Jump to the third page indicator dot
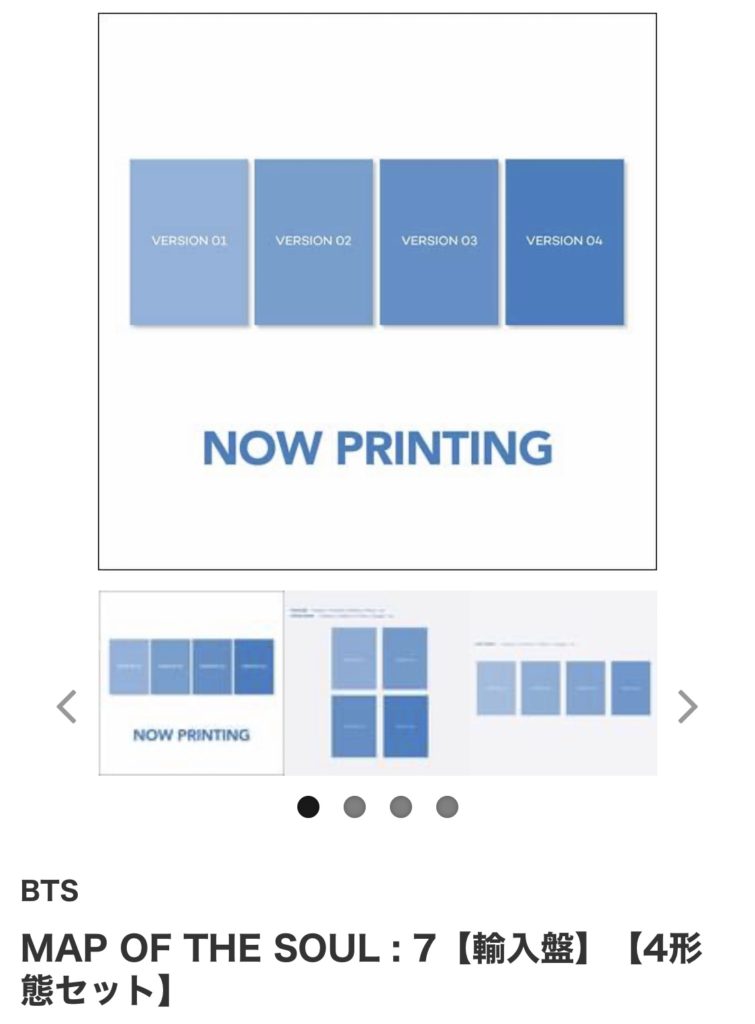The width and height of the screenshot is (755, 1024). click(x=401, y=806)
